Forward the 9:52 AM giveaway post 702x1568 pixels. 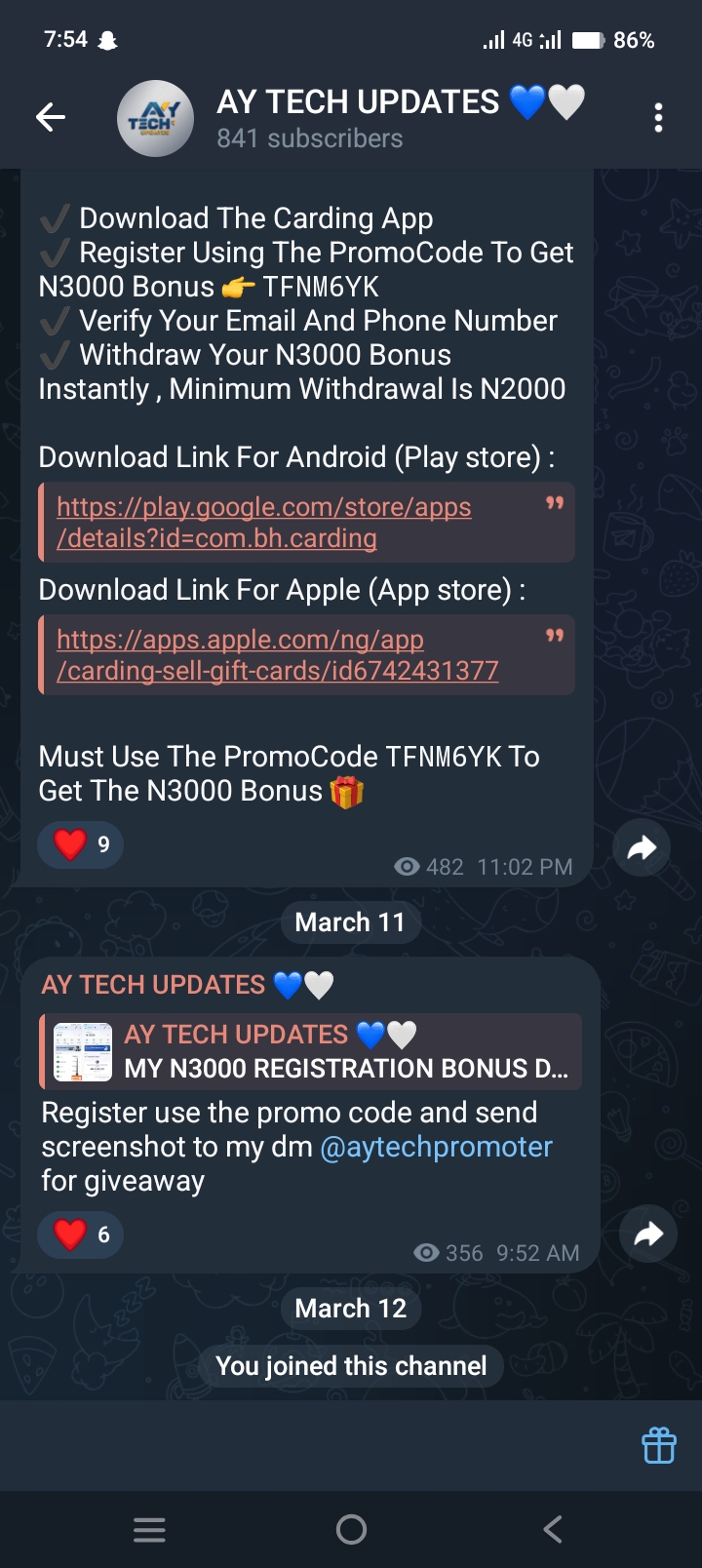pyautogui.click(x=648, y=1235)
